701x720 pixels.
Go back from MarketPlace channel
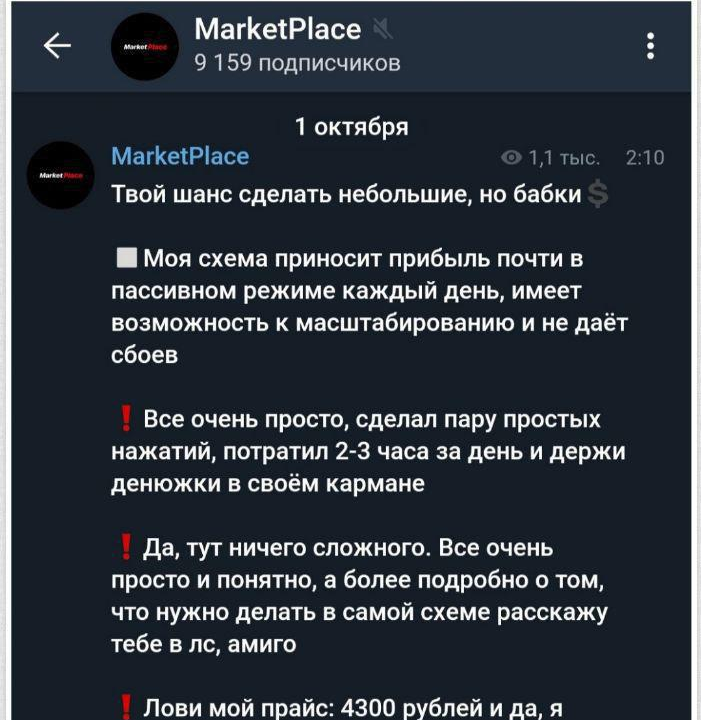pos(57,46)
